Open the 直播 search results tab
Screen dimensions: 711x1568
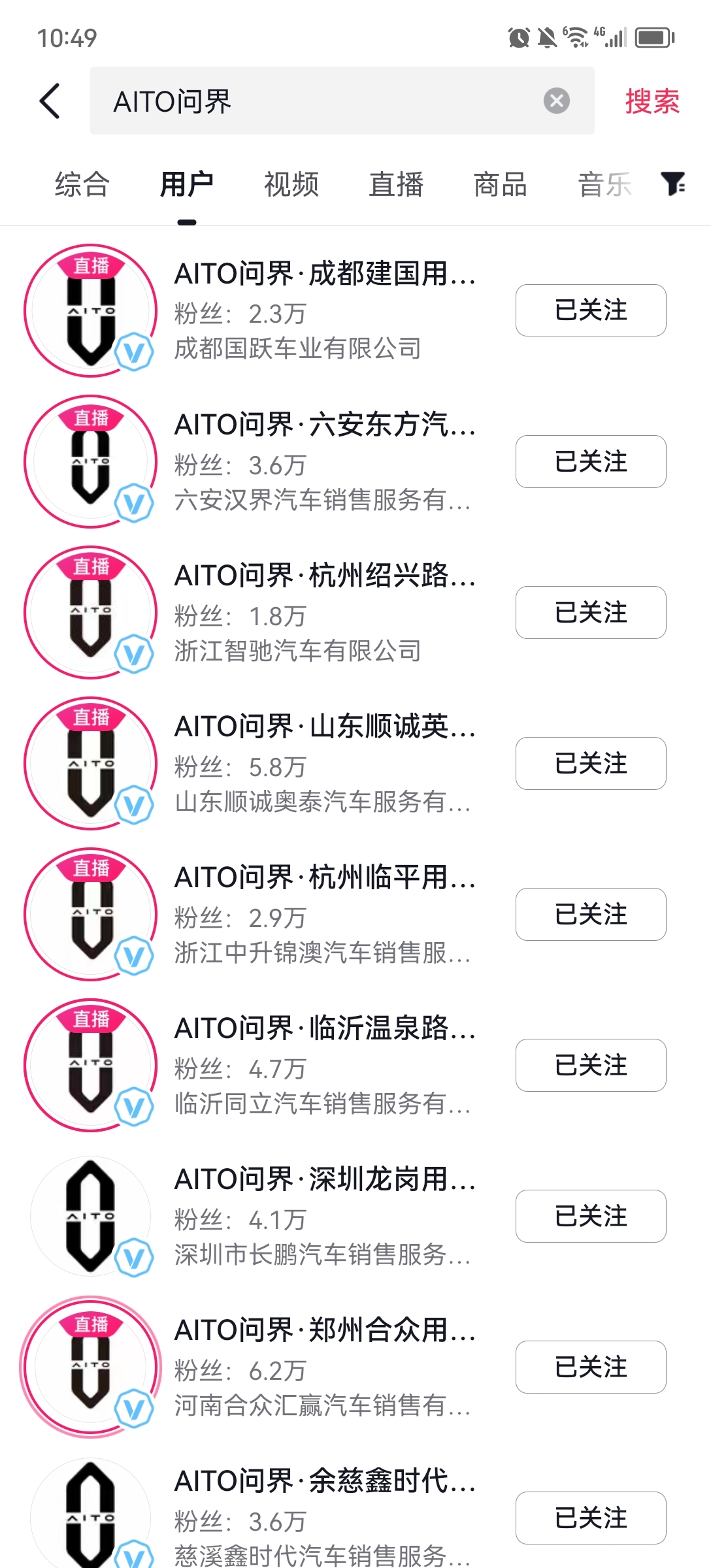pos(397,185)
